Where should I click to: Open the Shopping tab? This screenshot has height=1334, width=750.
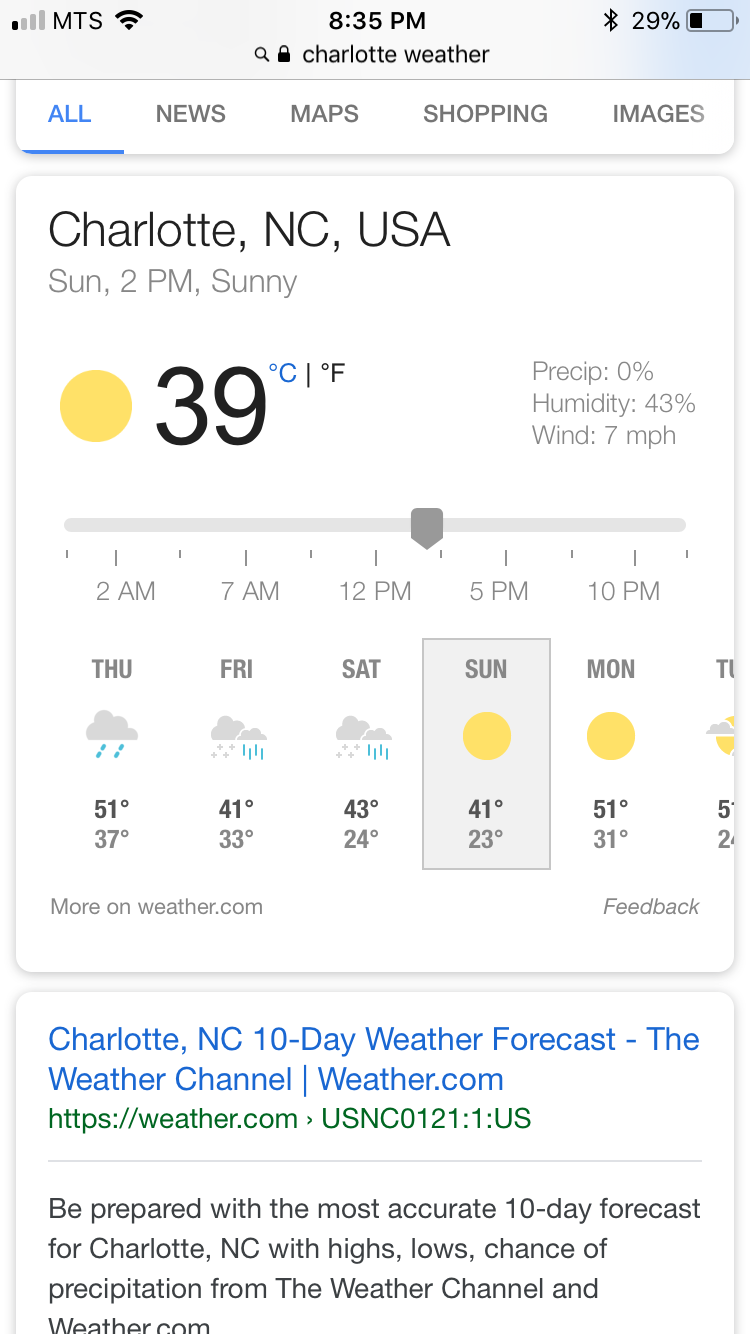click(485, 114)
